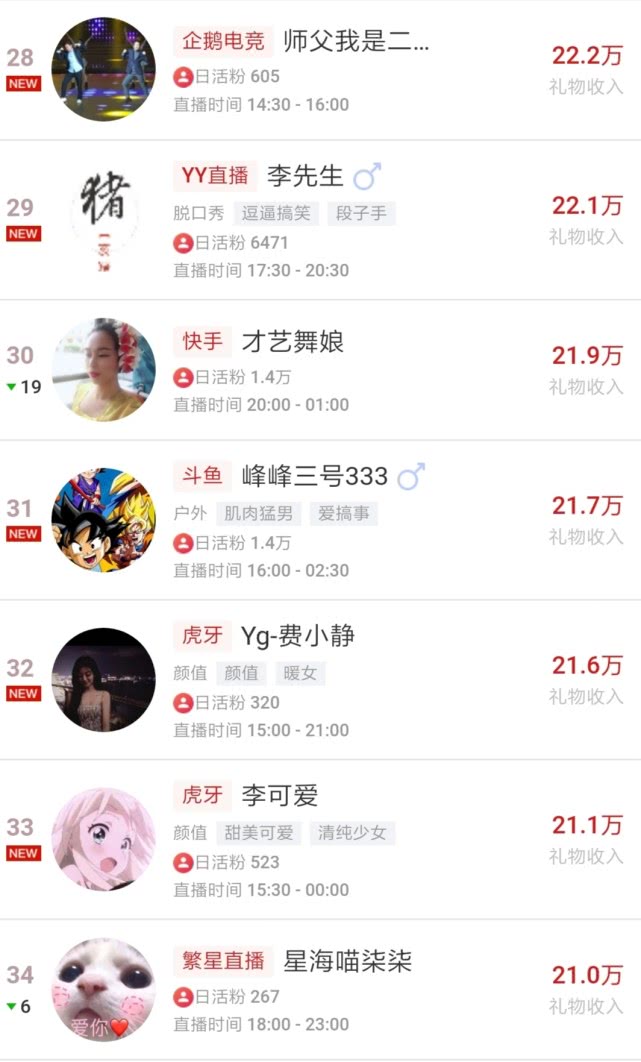Open 李先生 on YY直播
The image size is (641, 1062).
(x=320, y=220)
